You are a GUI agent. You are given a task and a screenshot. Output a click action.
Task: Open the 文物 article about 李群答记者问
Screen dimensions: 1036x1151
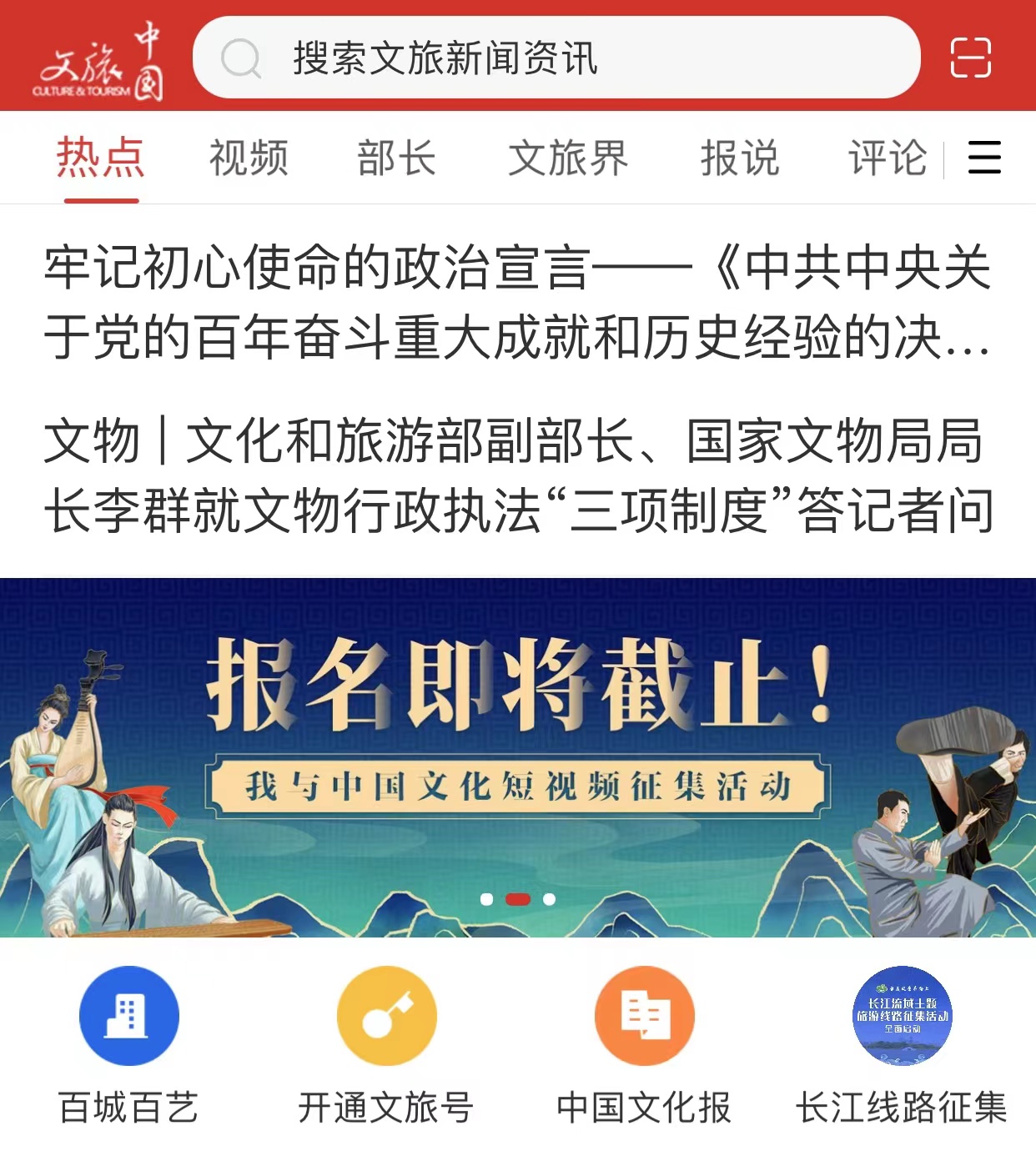click(517, 475)
